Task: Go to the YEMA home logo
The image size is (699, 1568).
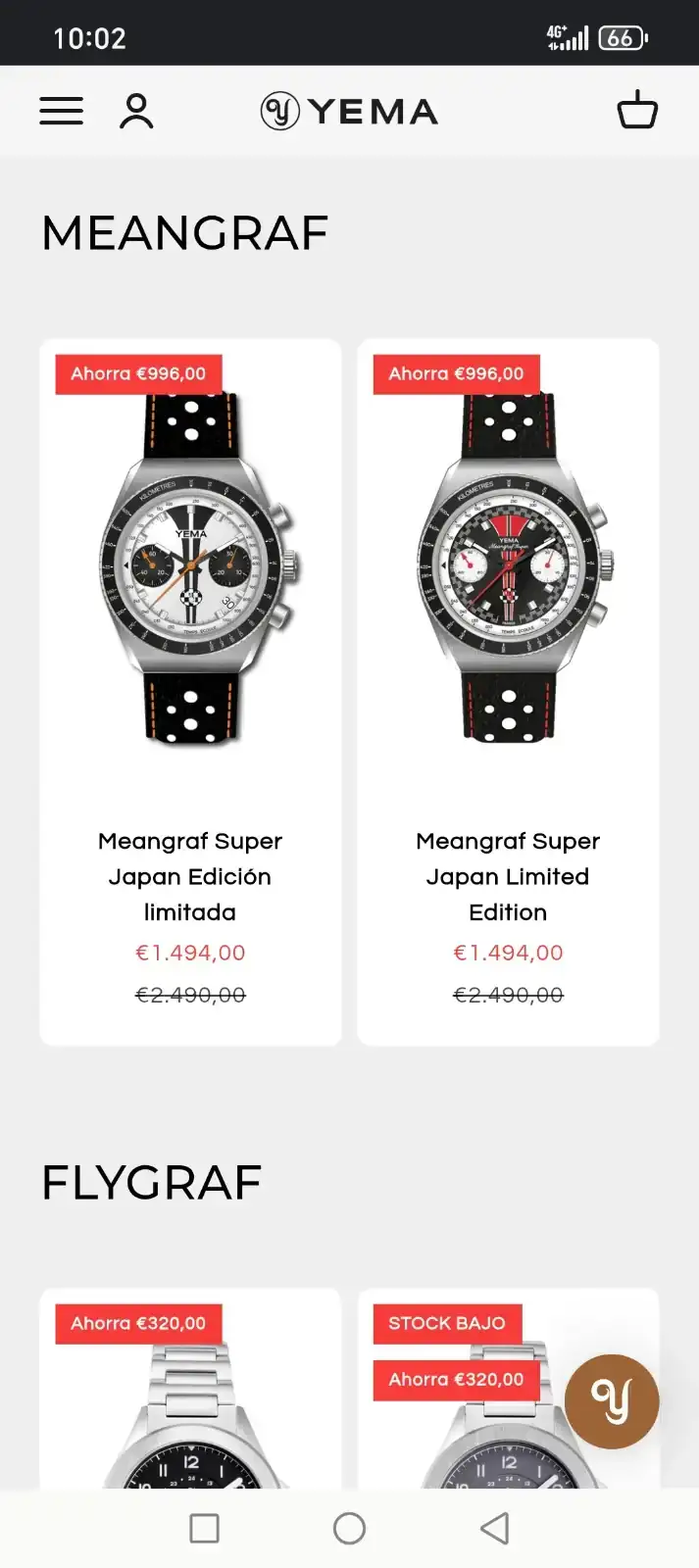Action: [x=349, y=112]
